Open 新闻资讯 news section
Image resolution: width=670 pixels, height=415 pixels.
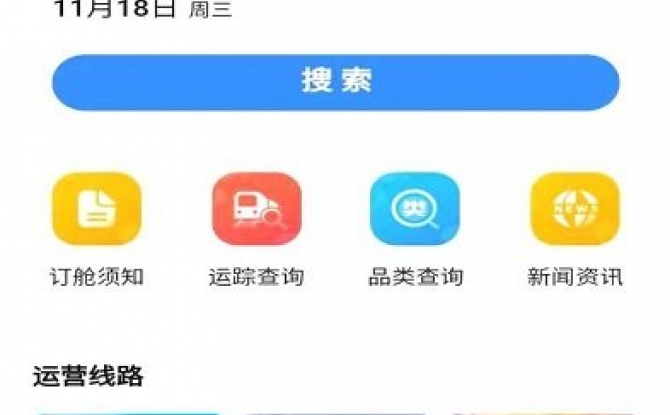(x=574, y=209)
